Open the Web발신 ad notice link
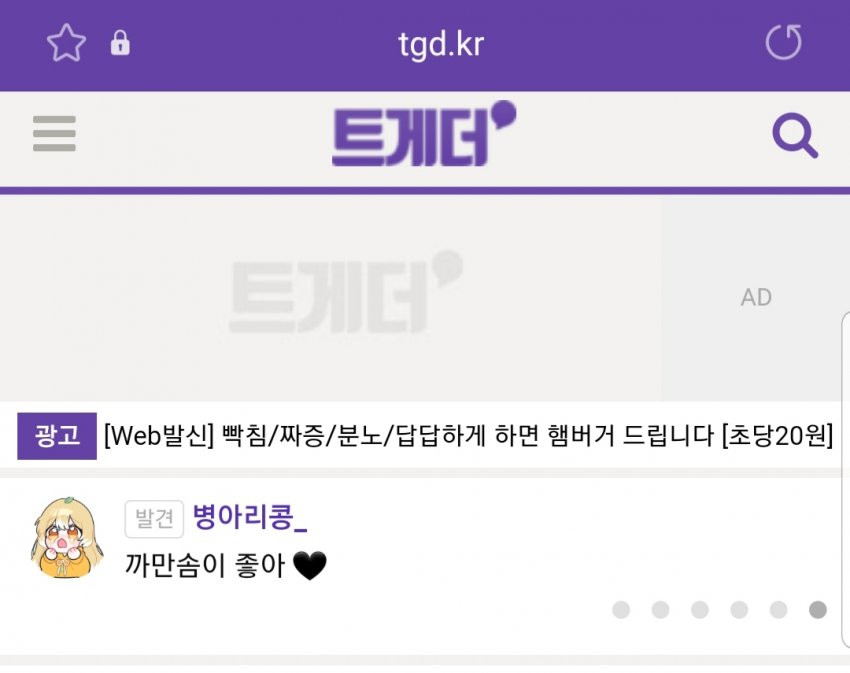 point(468,437)
